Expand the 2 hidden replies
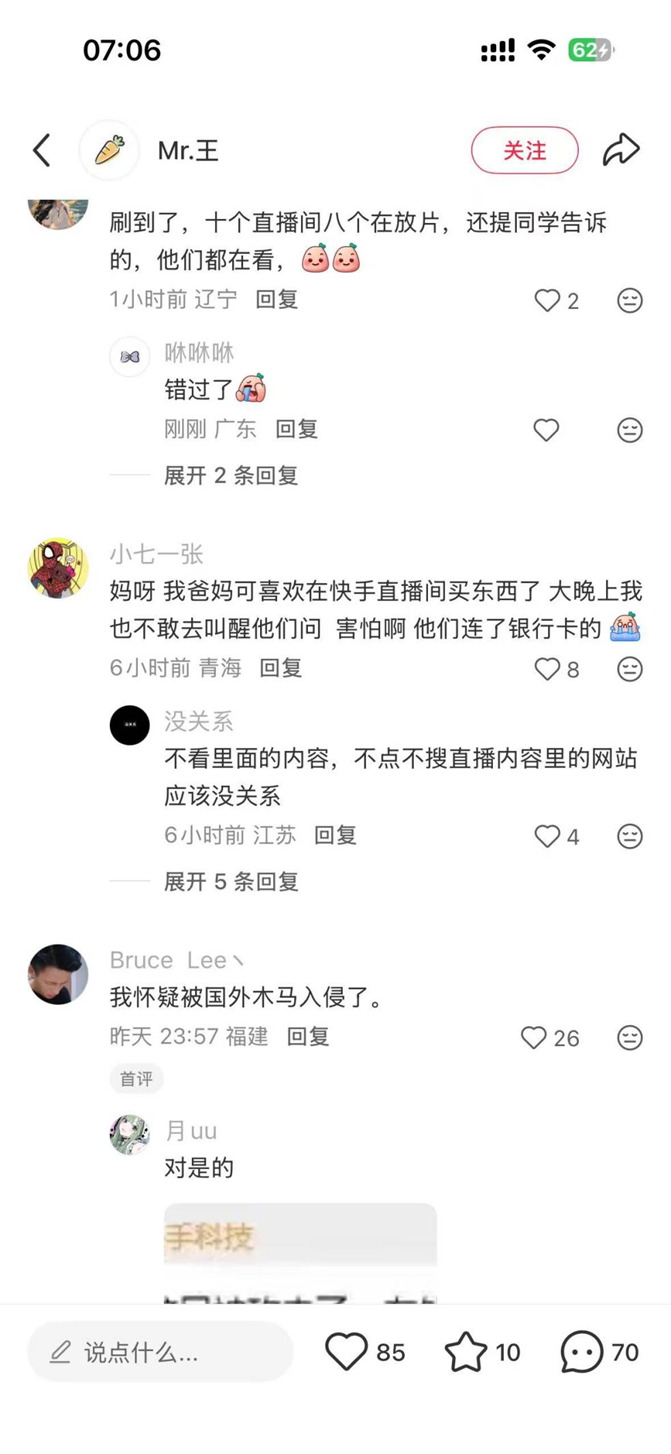This screenshot has height=1454, width=671. click(231, 476)
